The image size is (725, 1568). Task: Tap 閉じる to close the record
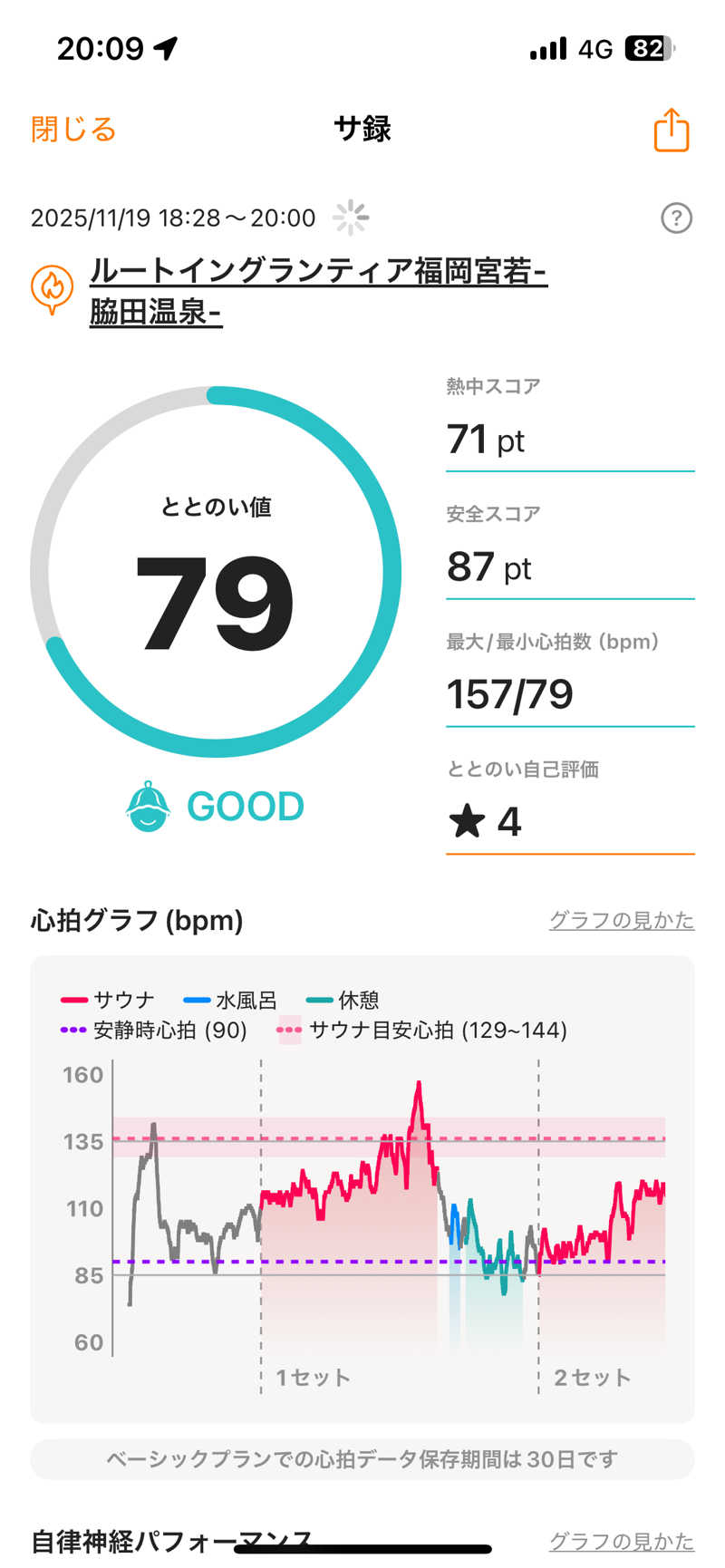click(73, 129)
